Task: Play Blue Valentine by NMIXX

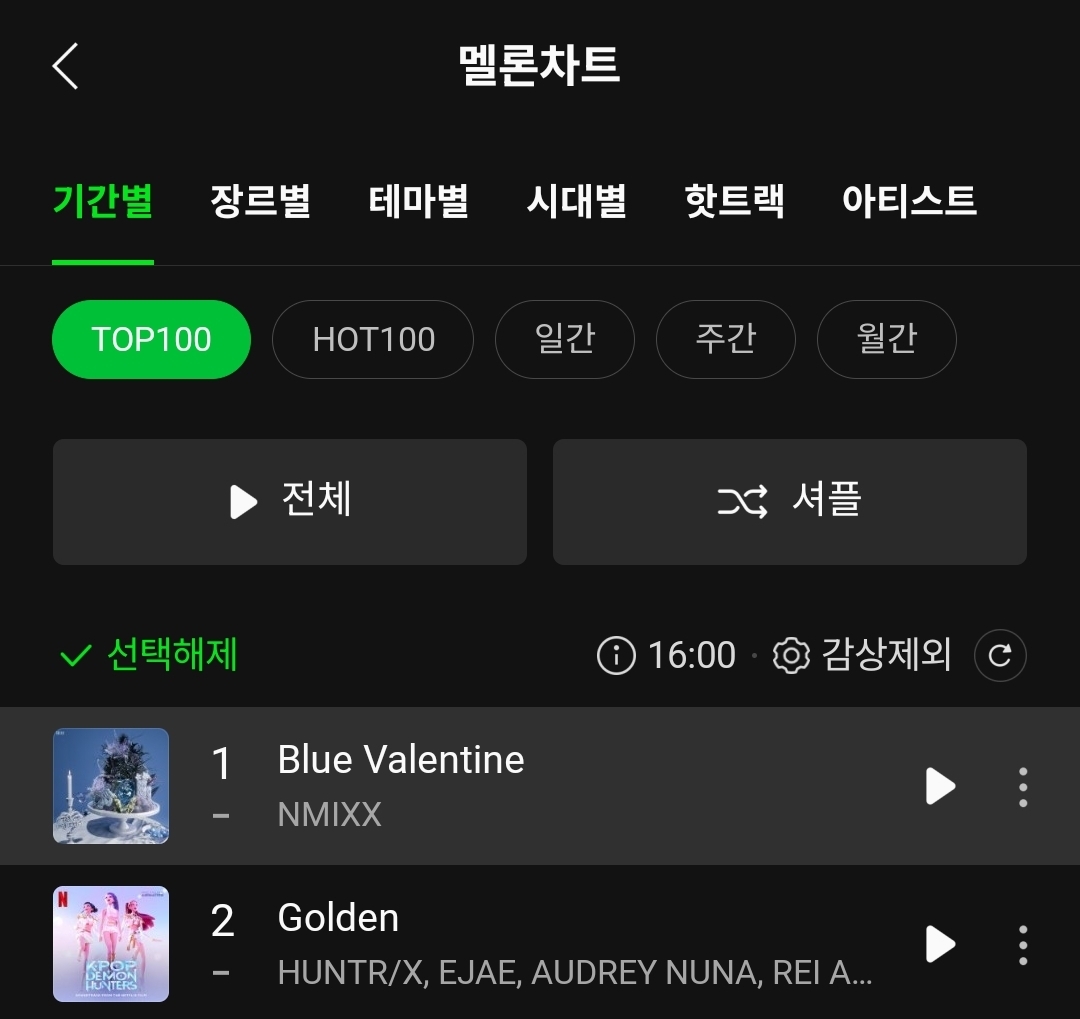Action: coord(940,787)
